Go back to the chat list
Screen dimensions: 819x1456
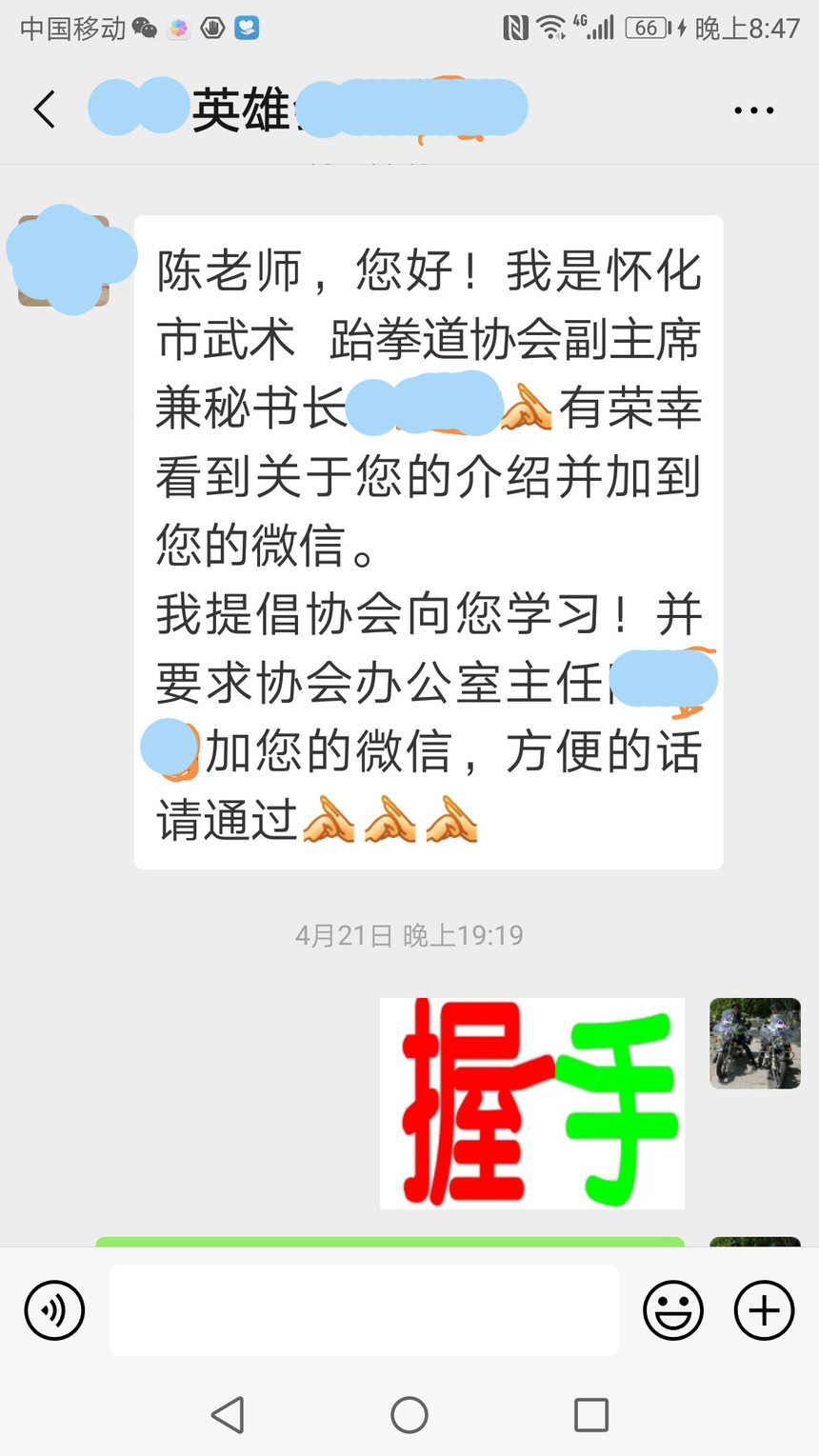click(x=45, y=110)
